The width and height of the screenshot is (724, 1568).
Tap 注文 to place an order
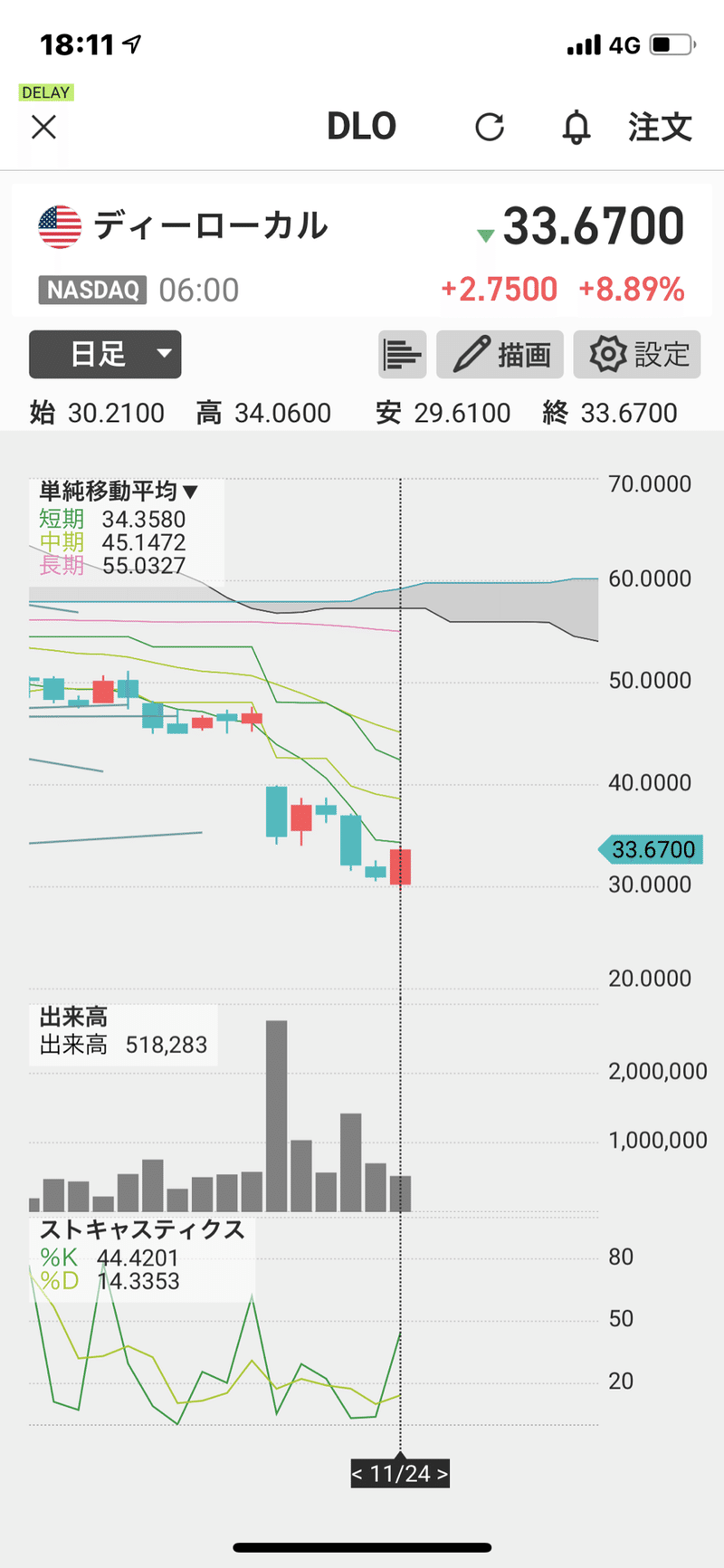tap(661, 128)
